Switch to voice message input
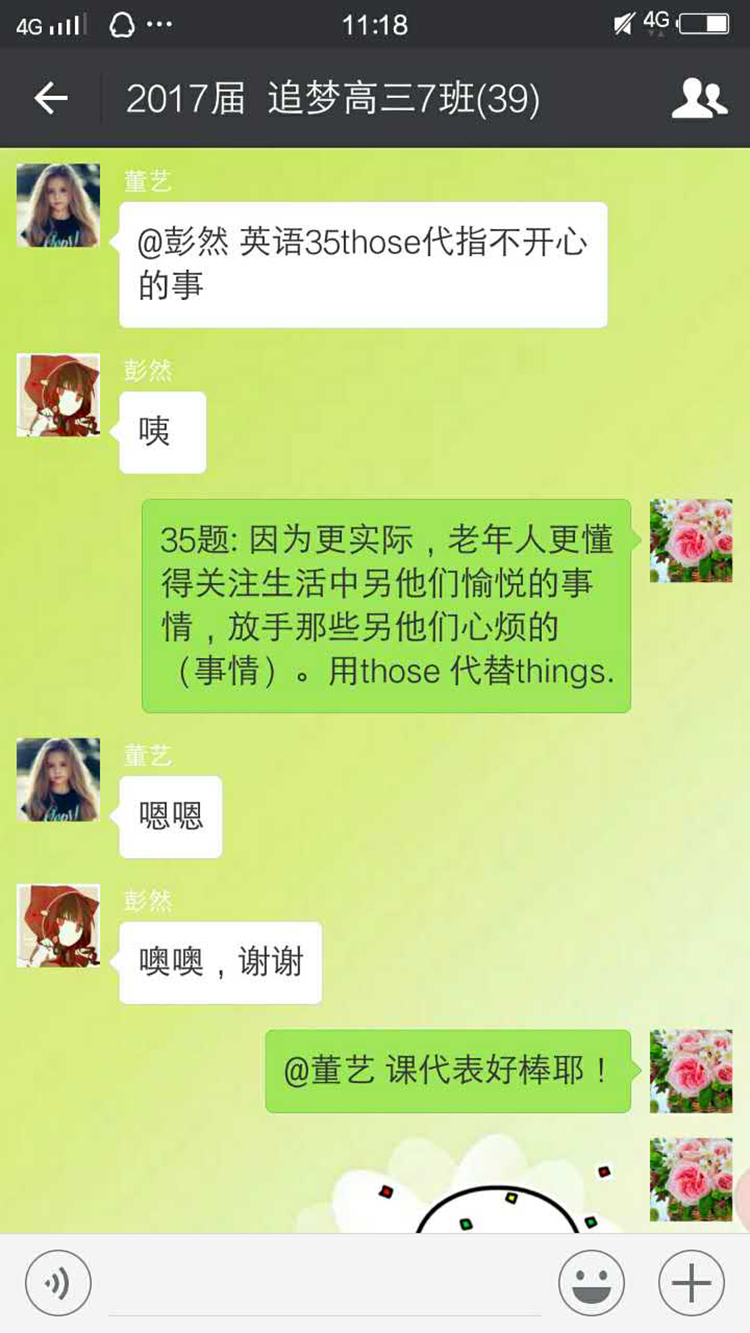The width and height of the screenshot is (750, 1333). pos(58,1283)
